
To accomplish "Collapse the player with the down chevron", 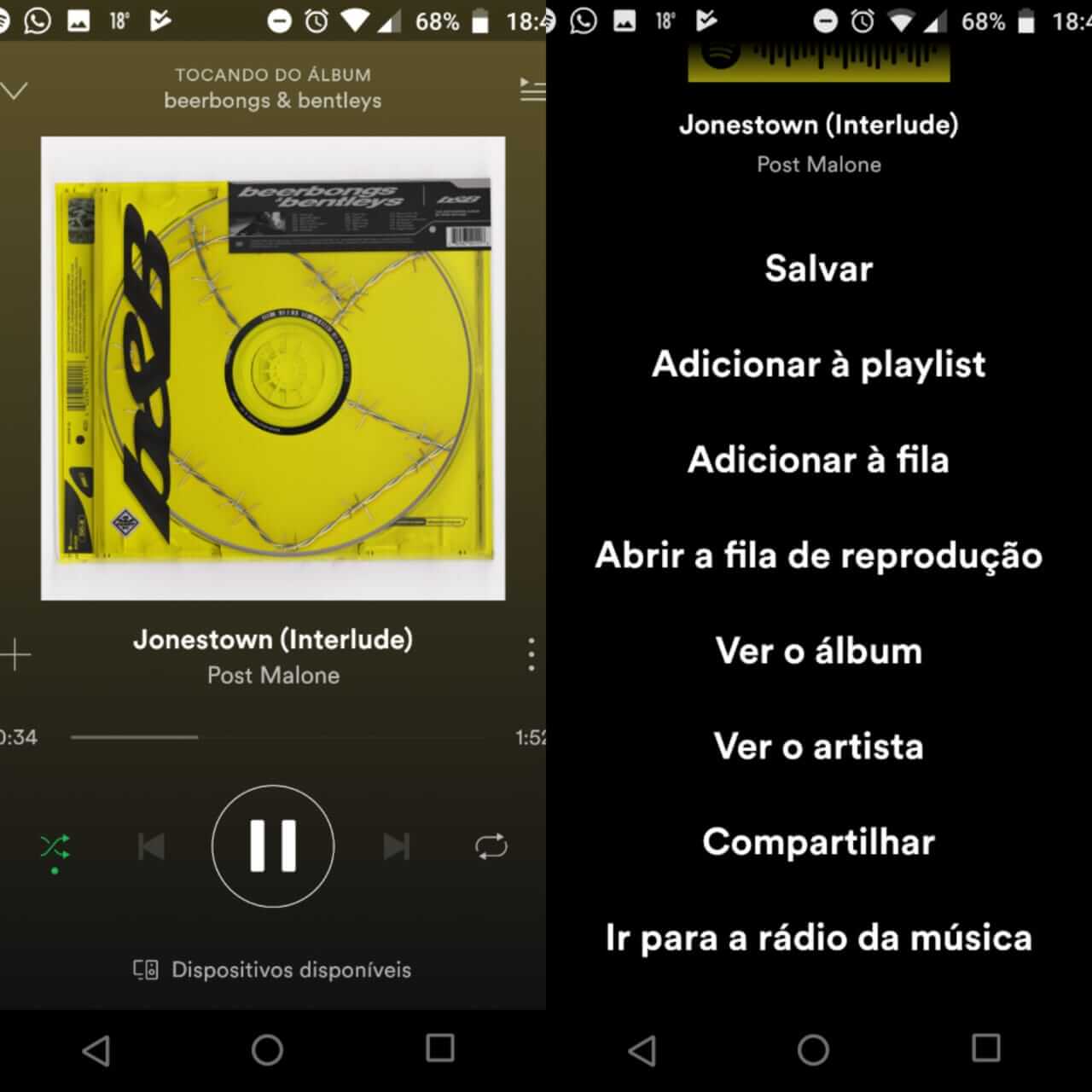I will [x=14, y=90].
